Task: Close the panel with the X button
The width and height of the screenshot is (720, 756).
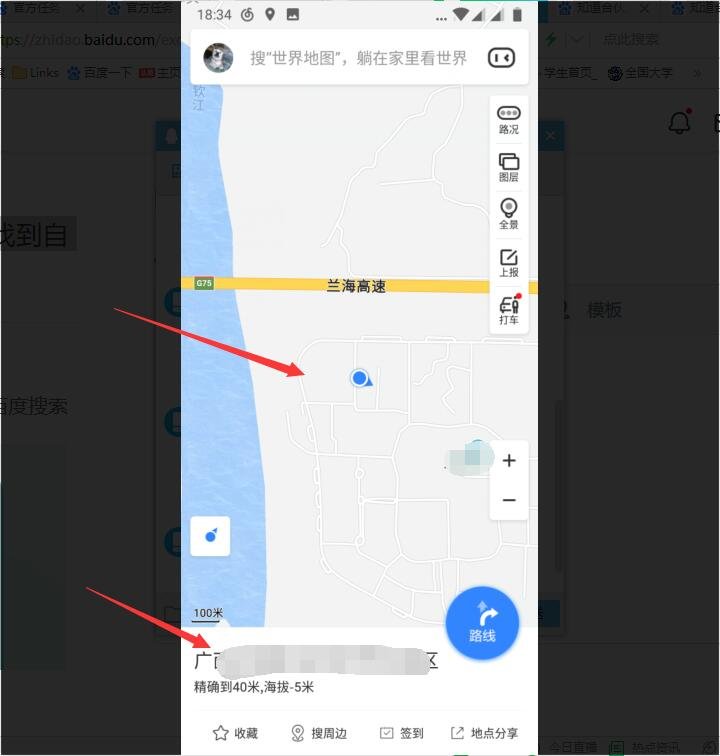Action: tap(550, 136)
